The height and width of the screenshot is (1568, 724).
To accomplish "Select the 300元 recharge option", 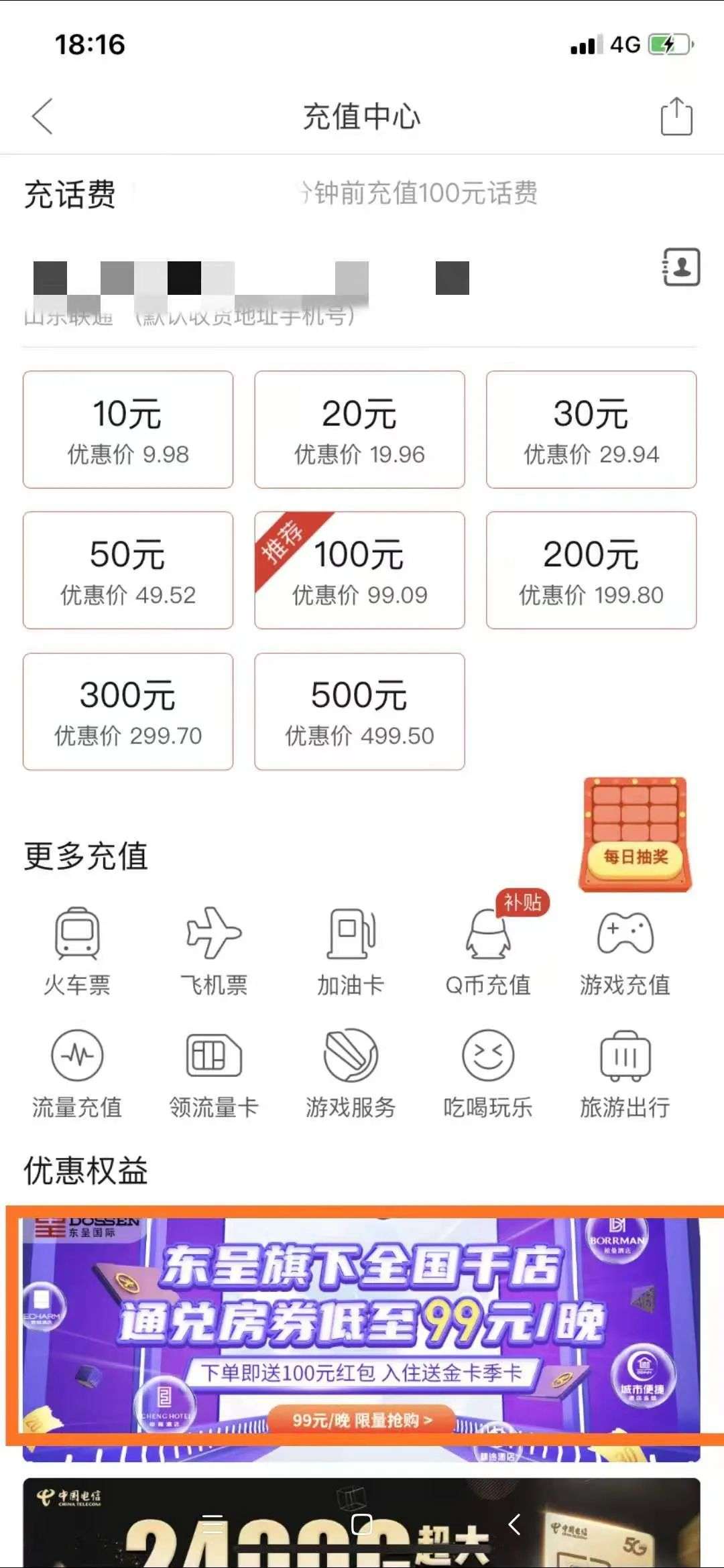I will click(128, 711).
